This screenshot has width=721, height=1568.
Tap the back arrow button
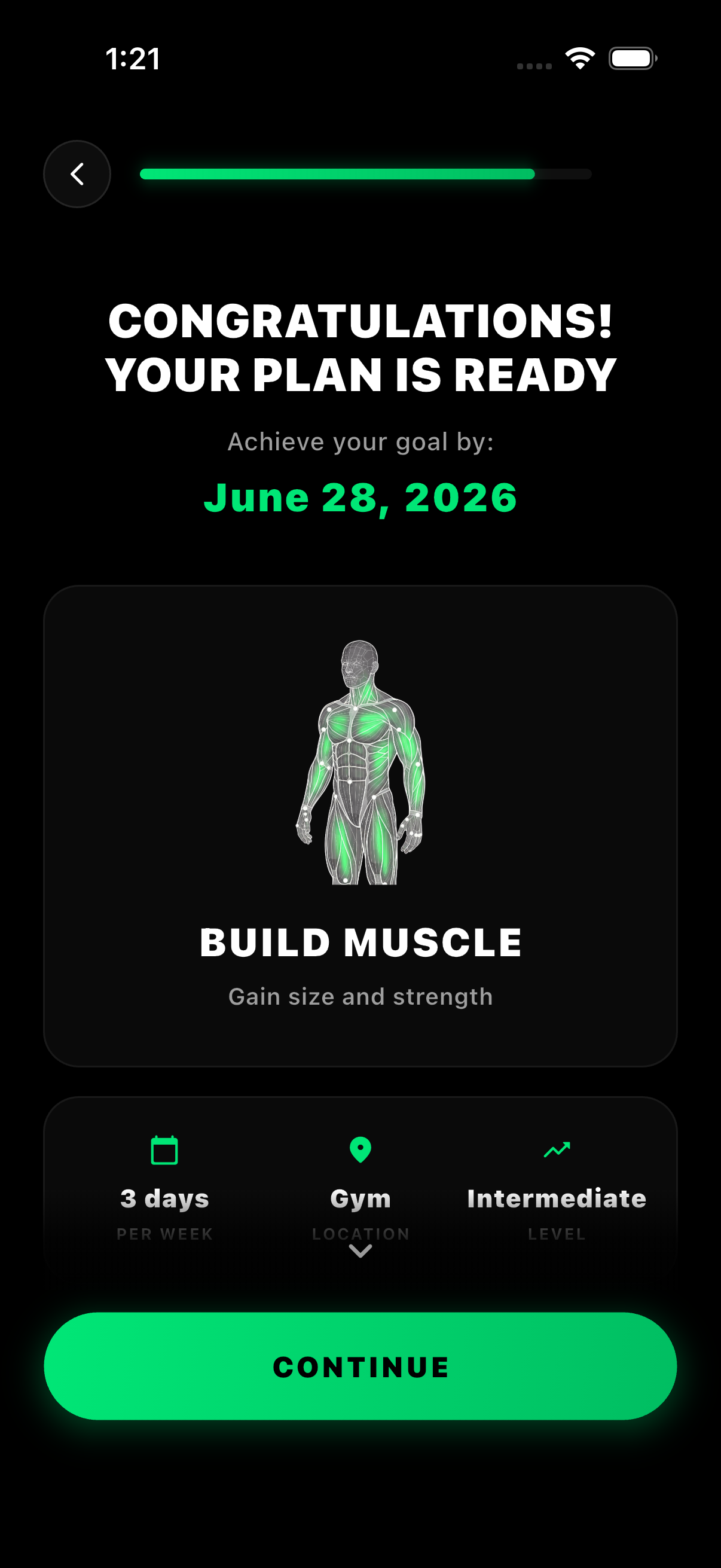point(77,173)
